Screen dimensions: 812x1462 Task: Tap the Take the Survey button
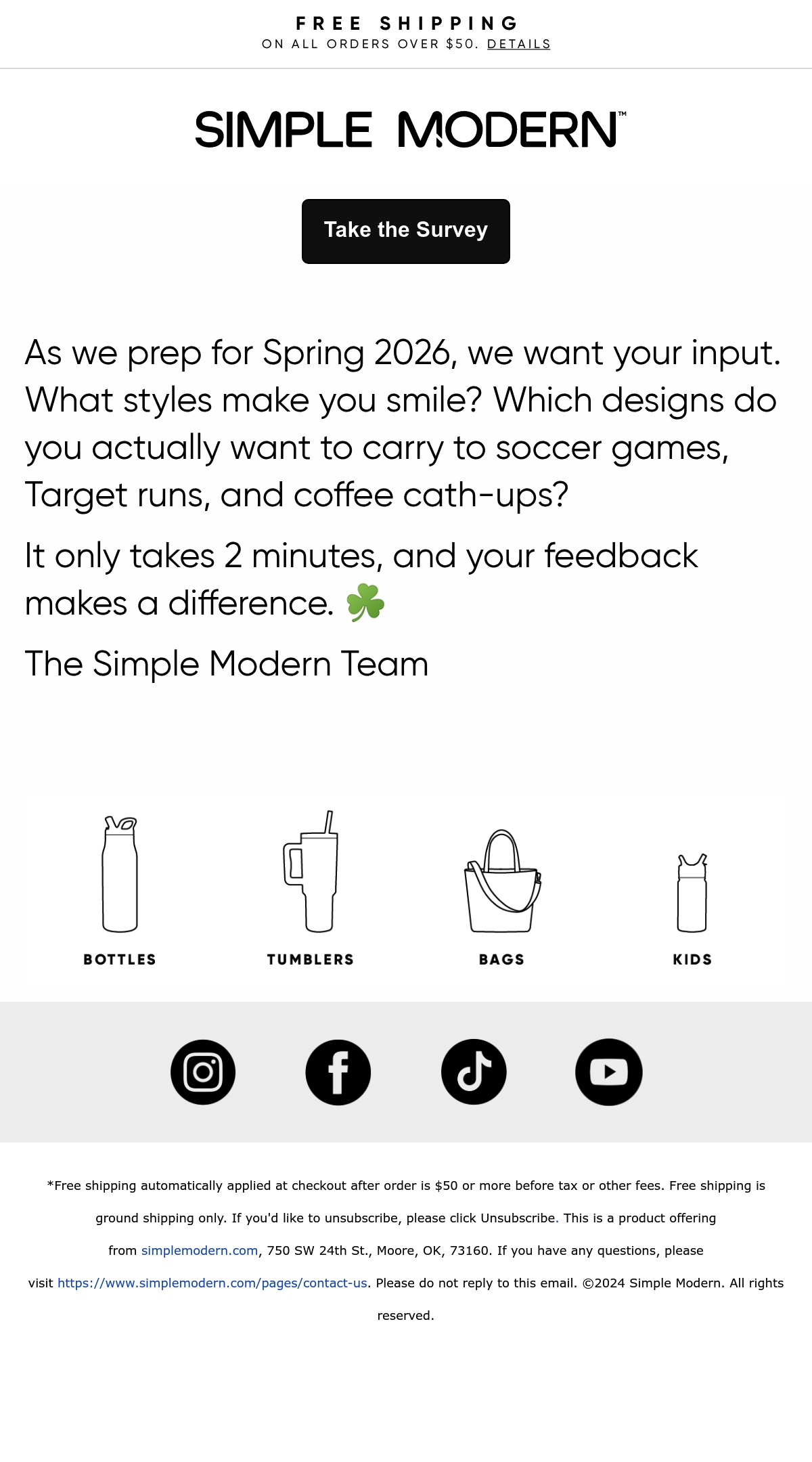[x=406, y=231]
